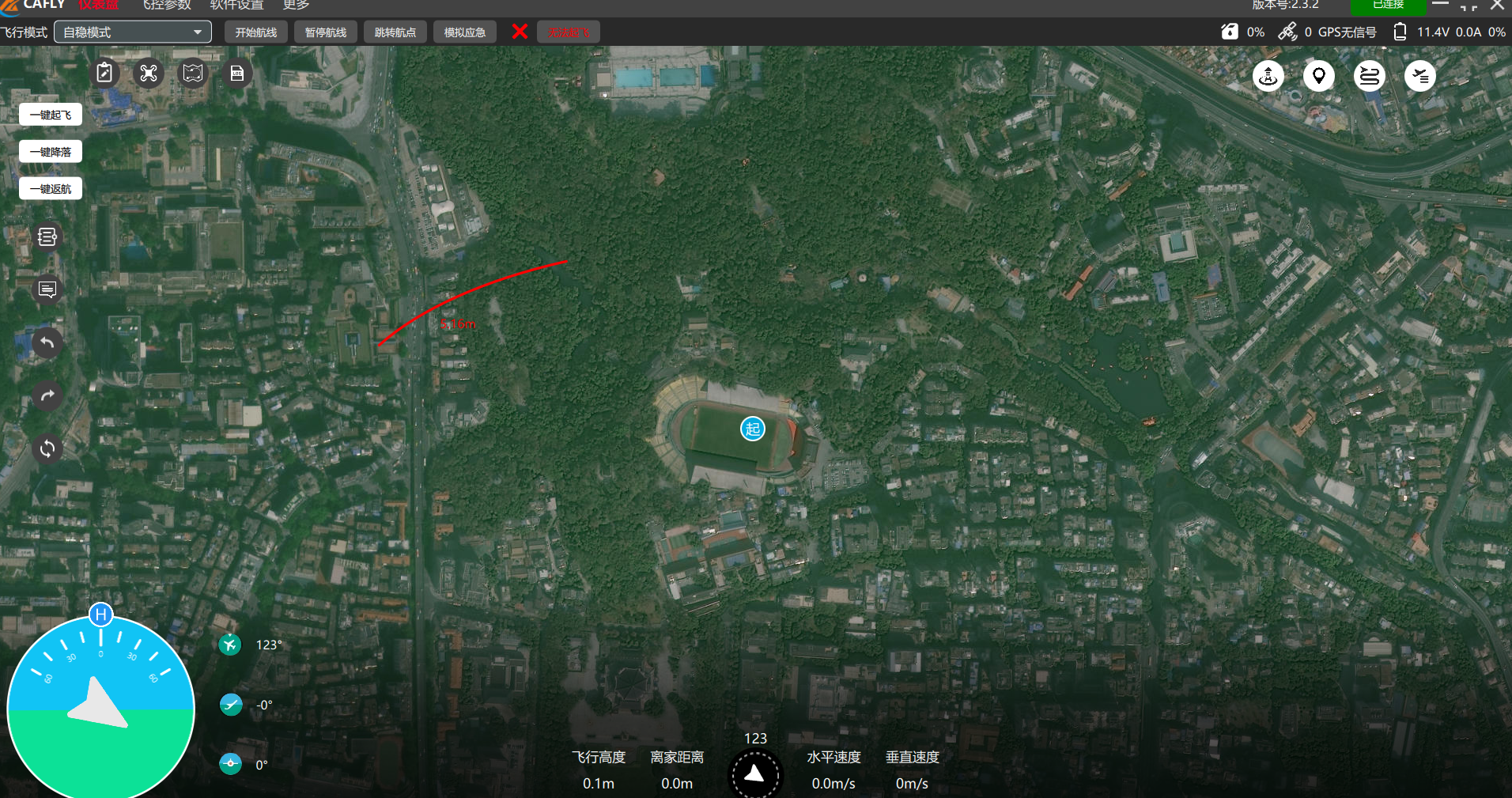Tap the home point takeoff icon
Viewport: 1512px width, 798px height.
1268,76
